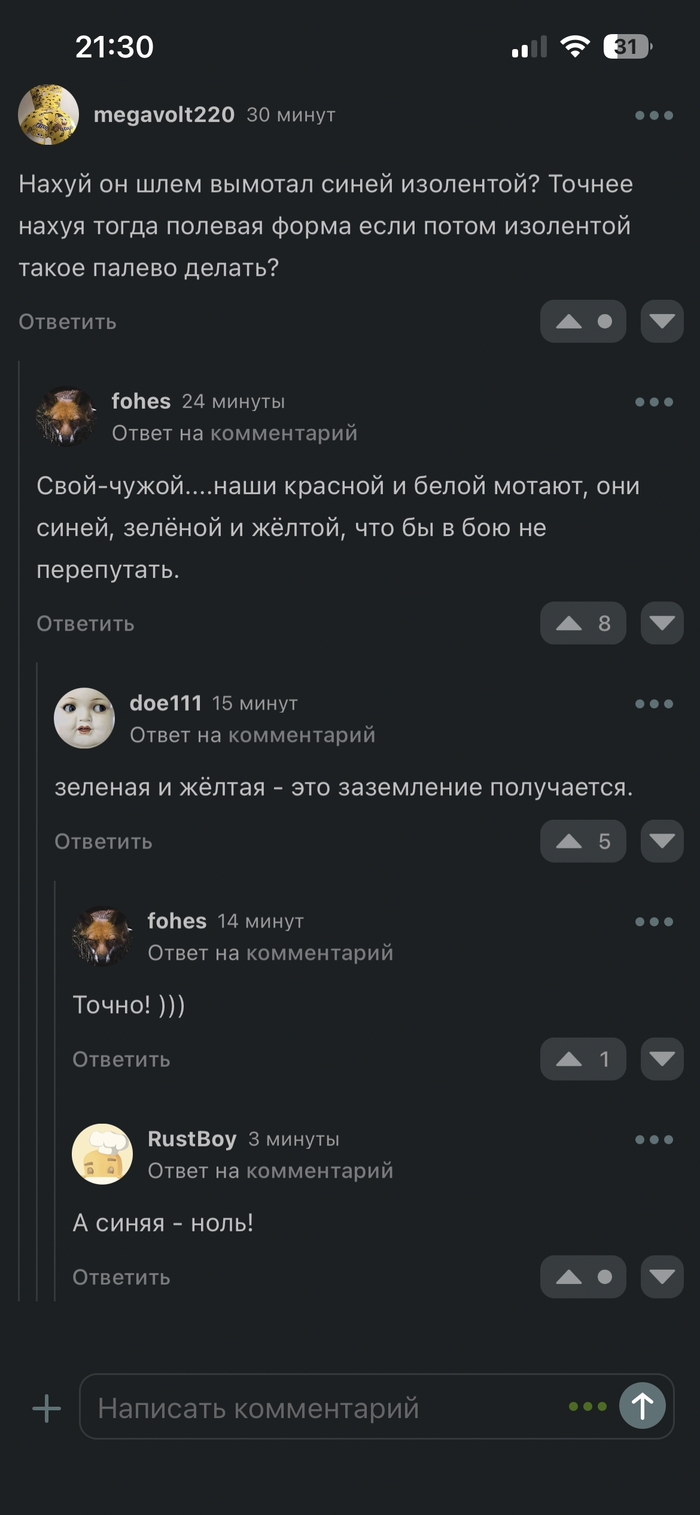Open overflow menu on doe111's comment
Viewport: 700px width, 1515px height.
pyautogui.click(x=654, y=704)
